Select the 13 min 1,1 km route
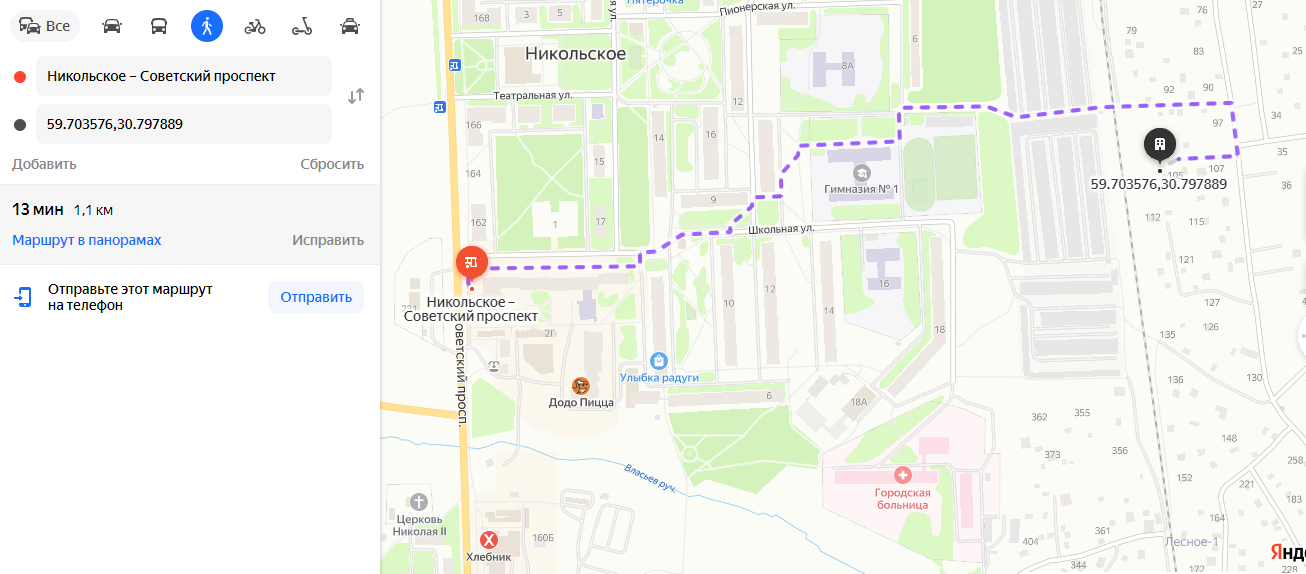 (x=62, y=210)
